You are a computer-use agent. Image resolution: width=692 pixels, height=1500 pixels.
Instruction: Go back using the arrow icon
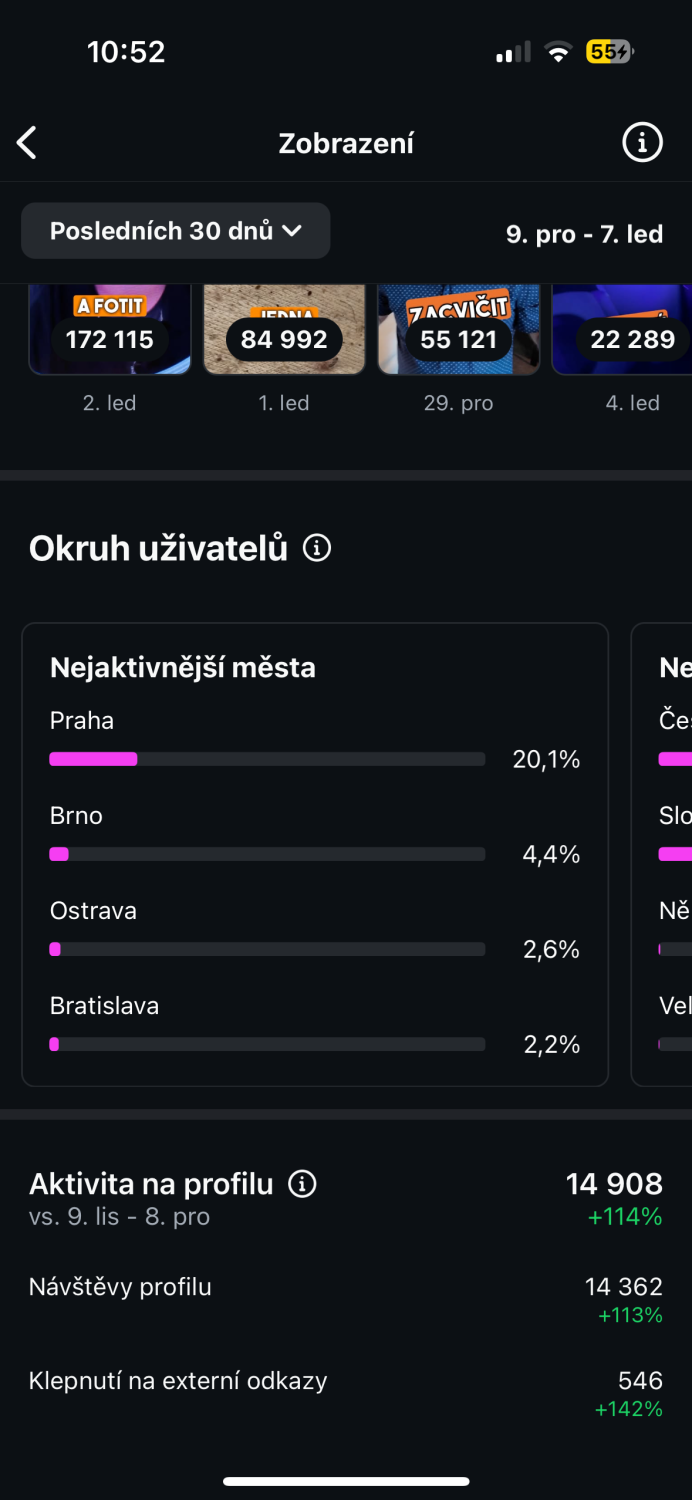27,143
